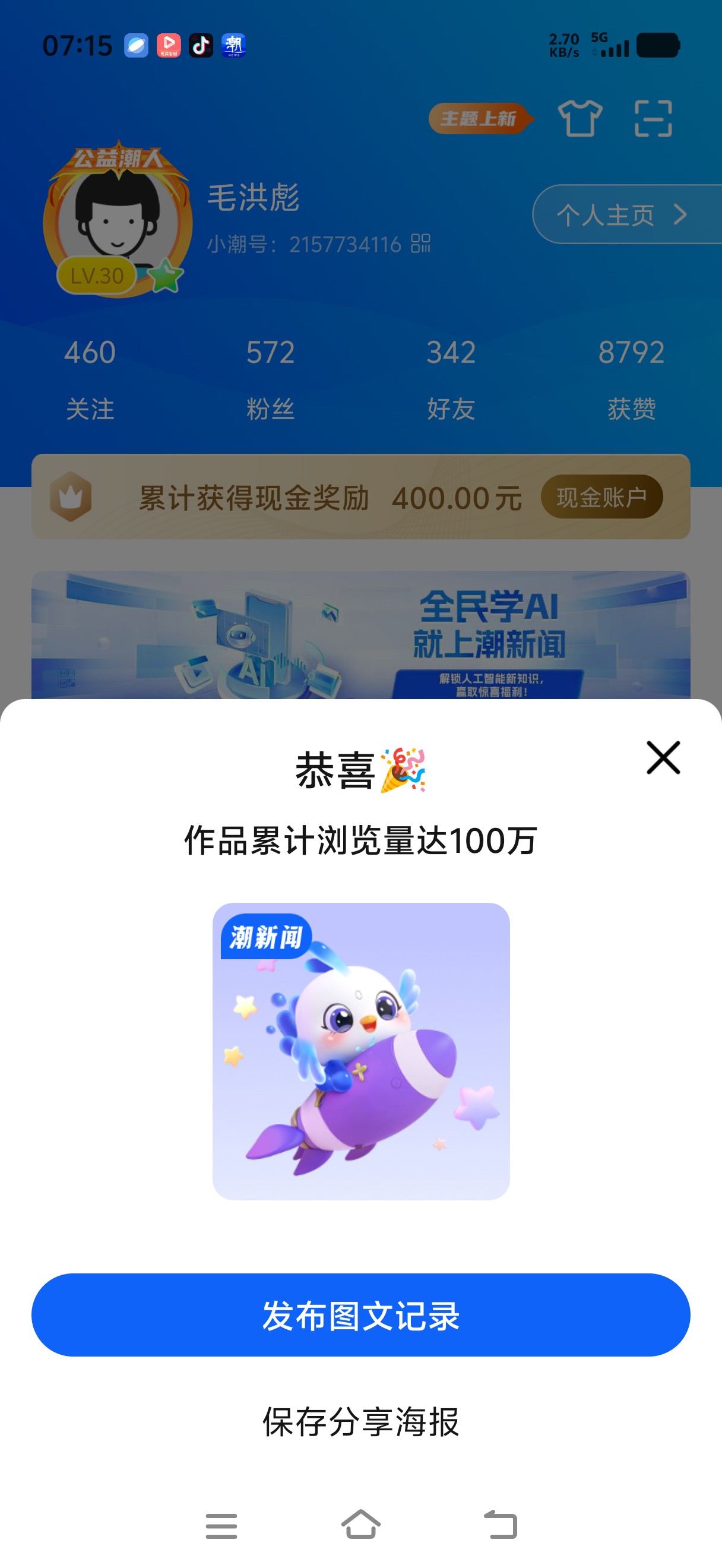722x1568 pixels.
Task: Tap the 发布图文记录 button
Action: click(x=360, y=1316)
